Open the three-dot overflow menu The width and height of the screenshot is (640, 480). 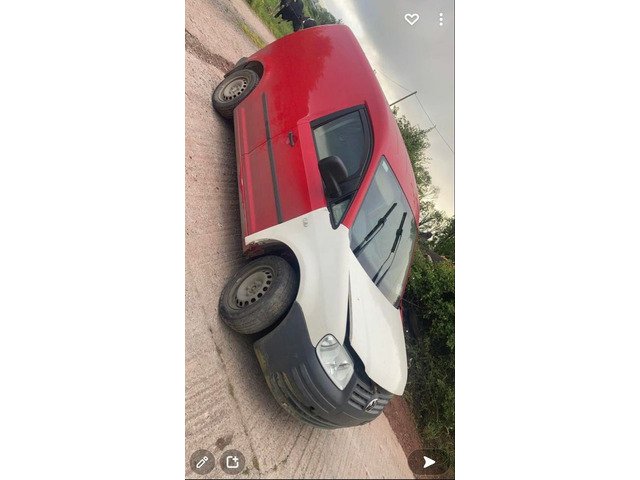(440, 19)
